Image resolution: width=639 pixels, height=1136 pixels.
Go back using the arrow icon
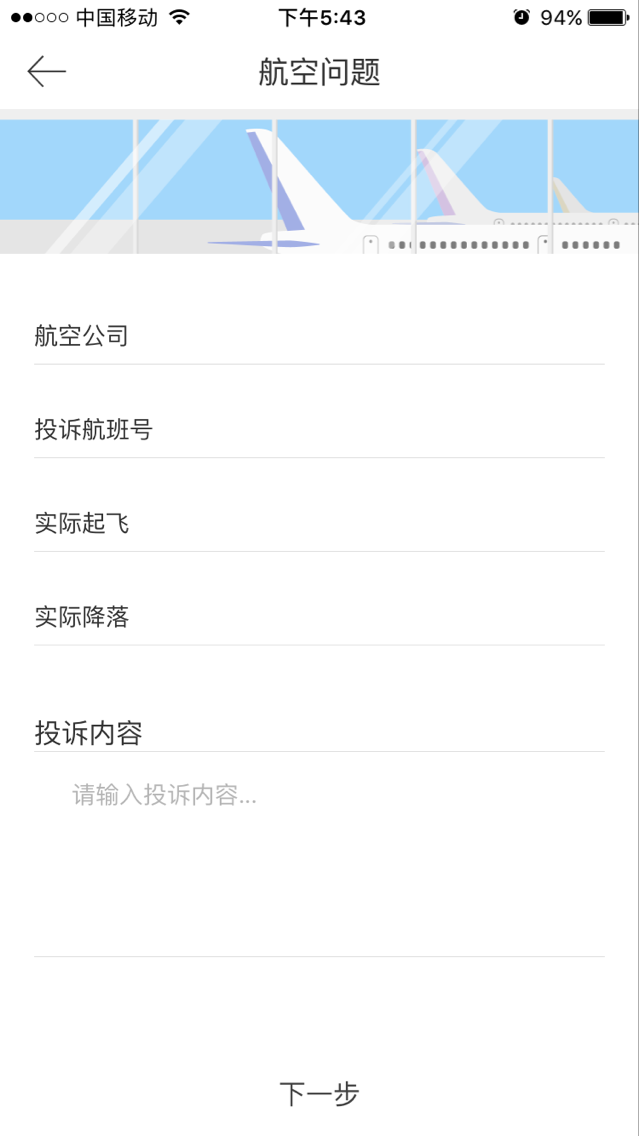point(46,72)
